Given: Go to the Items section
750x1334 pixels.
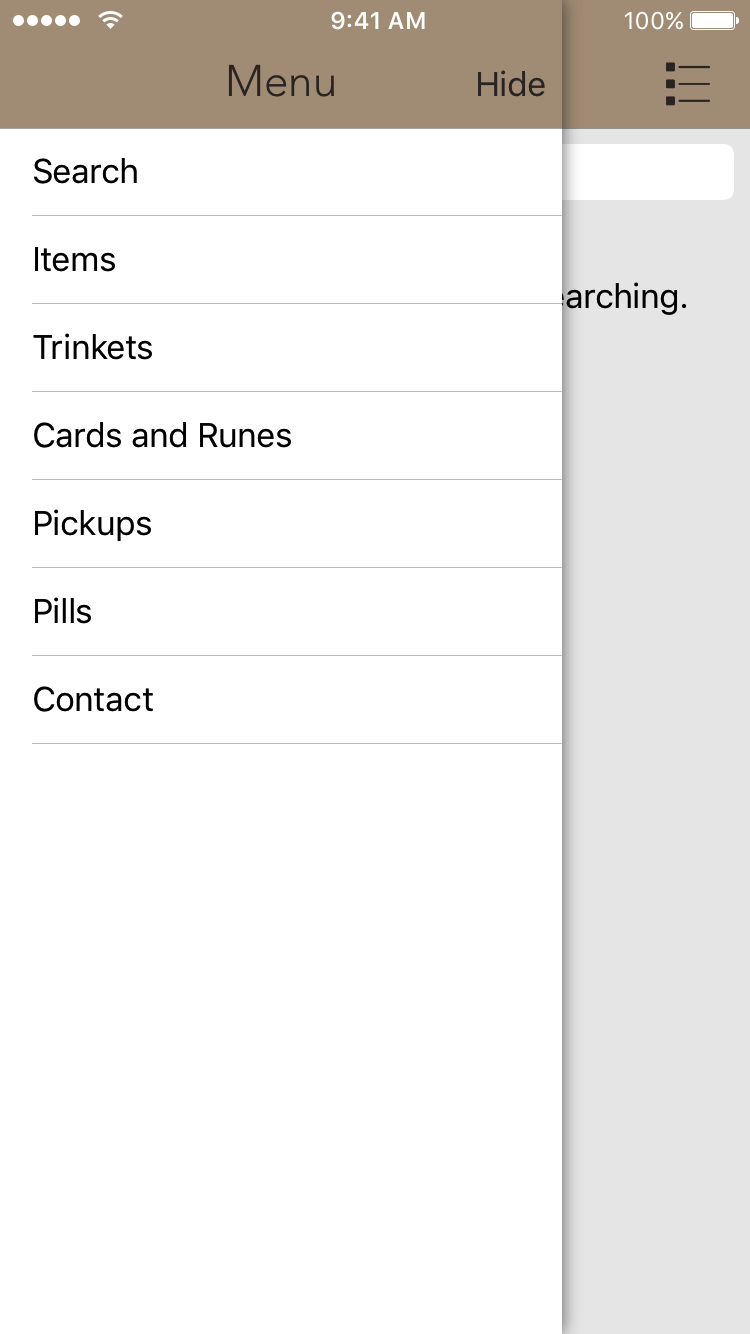Looking at the screenshot, I should pos(75,260).
